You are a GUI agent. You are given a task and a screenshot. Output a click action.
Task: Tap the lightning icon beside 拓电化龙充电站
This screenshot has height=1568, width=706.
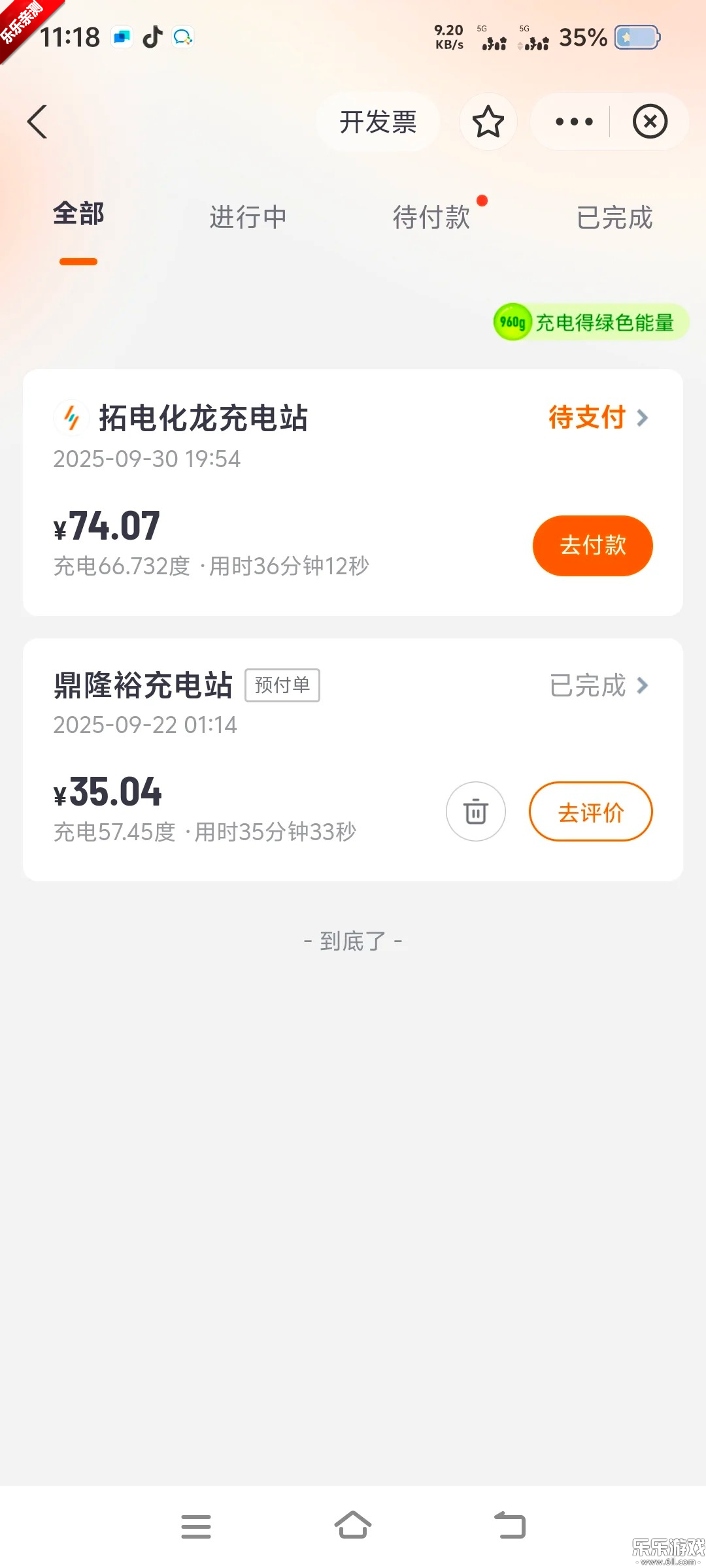pyautogui.click(x=71, y=418)
